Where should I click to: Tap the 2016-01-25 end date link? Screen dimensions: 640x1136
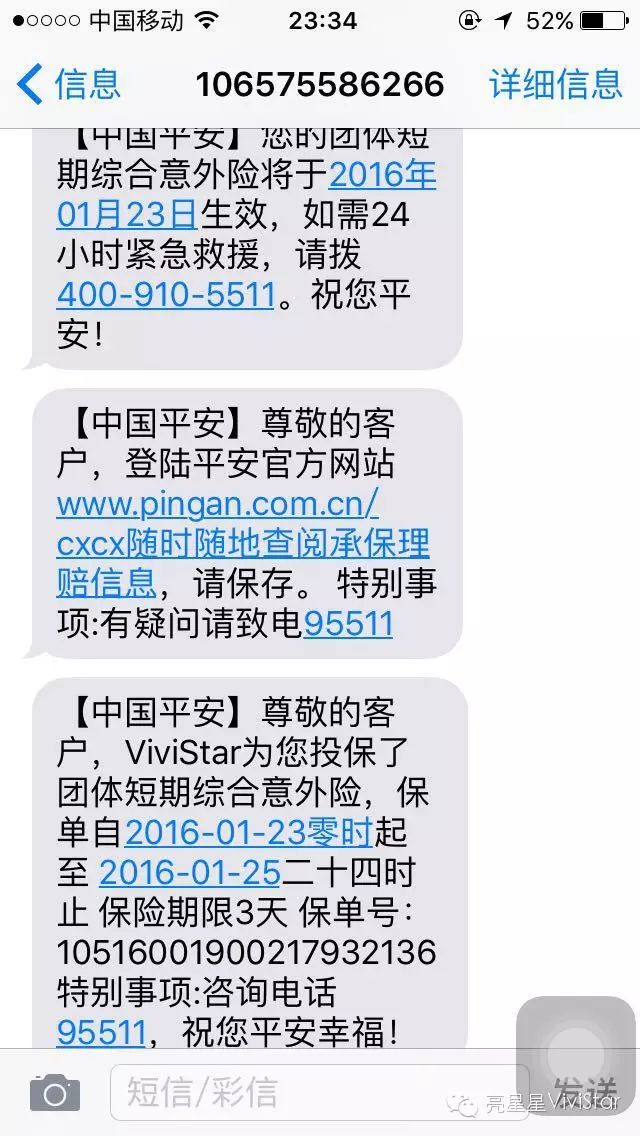tap(189, 873)
